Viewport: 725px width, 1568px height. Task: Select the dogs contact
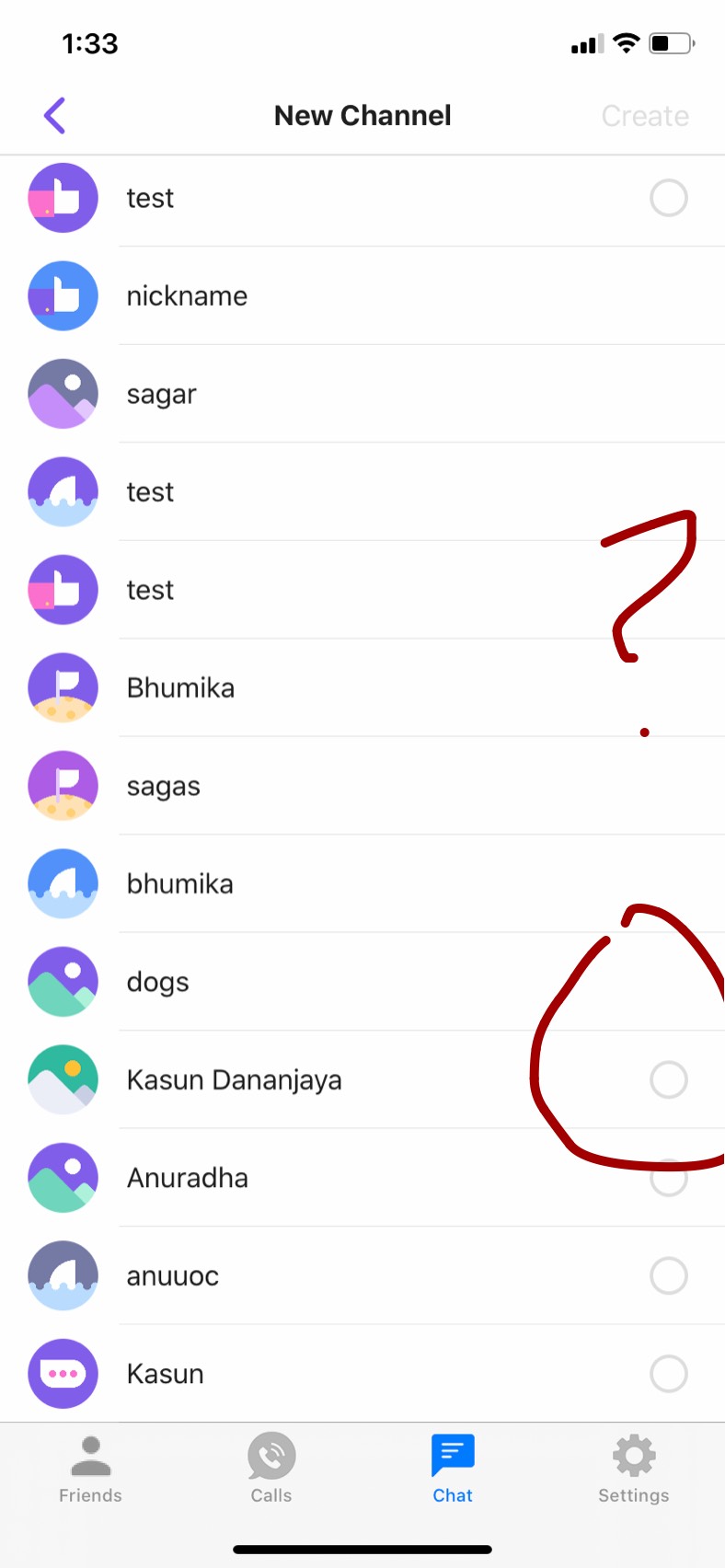tap(362, 982)
